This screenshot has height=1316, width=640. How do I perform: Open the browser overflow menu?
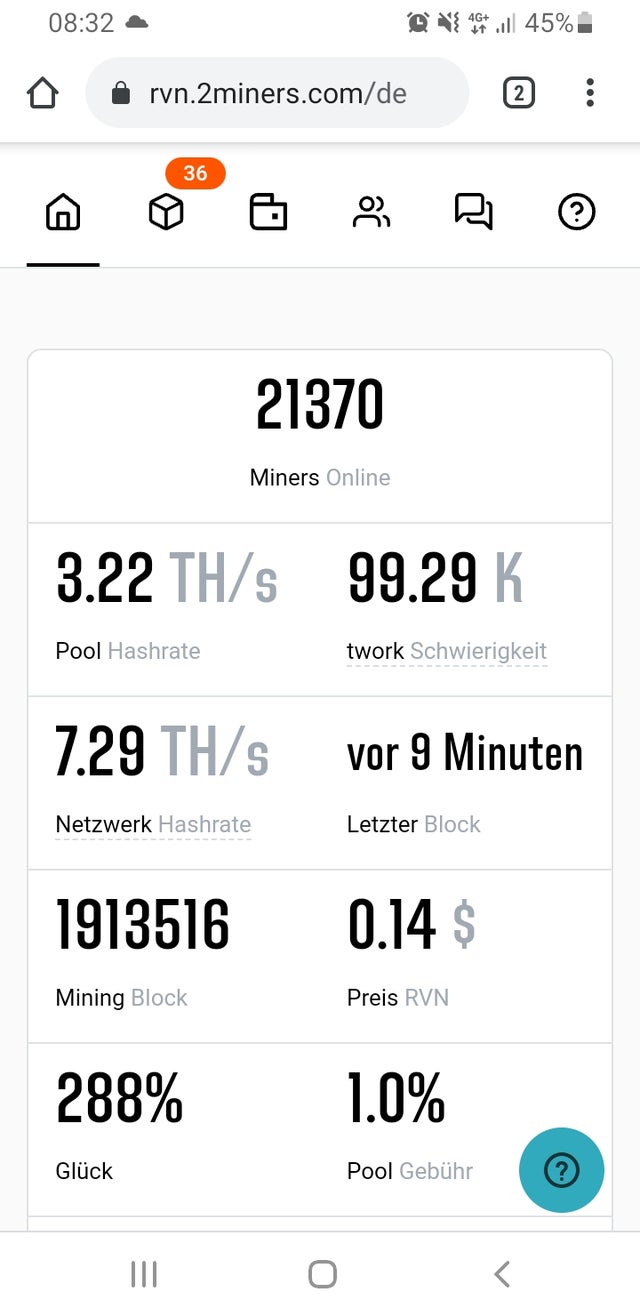point(590,93)
